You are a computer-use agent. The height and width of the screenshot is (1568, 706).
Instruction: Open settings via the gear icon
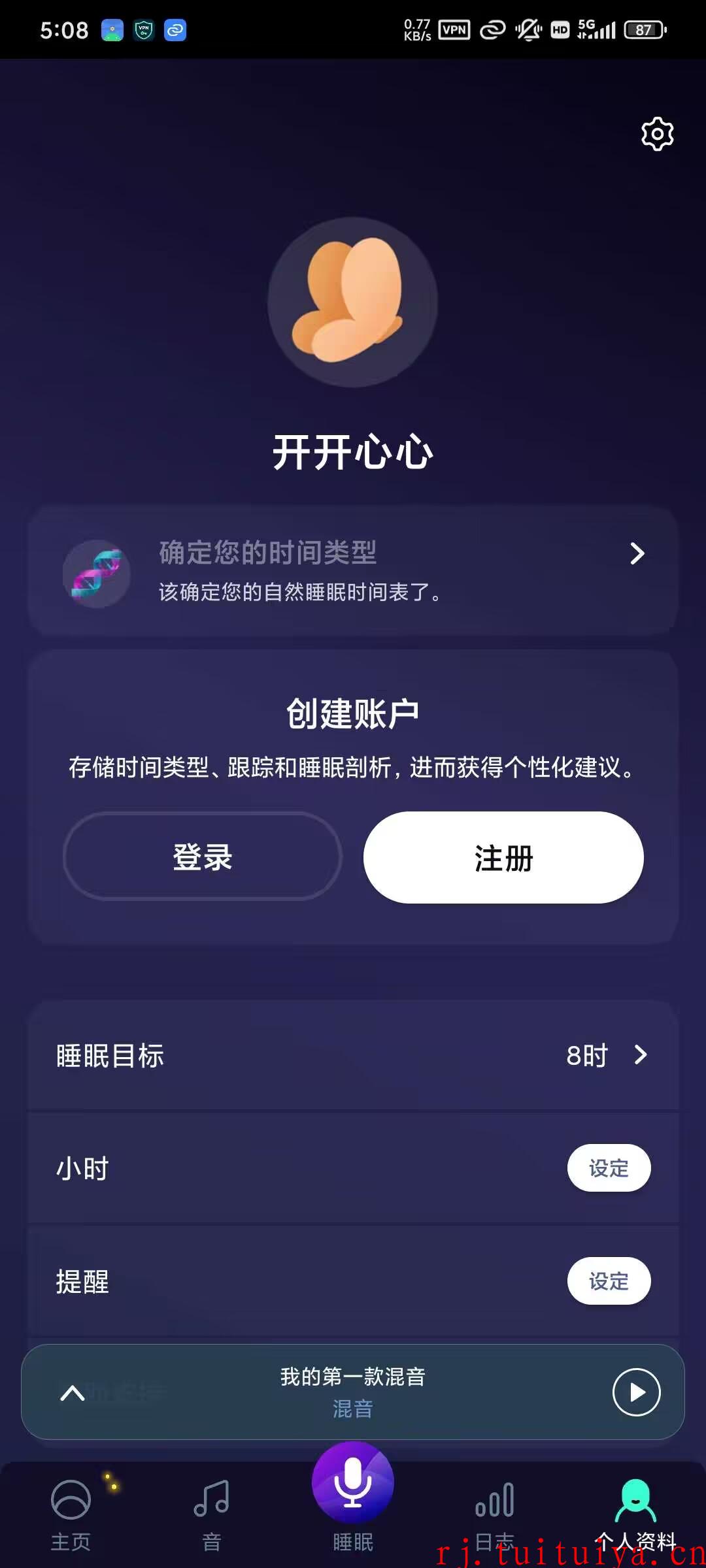(x=657, y=134)
